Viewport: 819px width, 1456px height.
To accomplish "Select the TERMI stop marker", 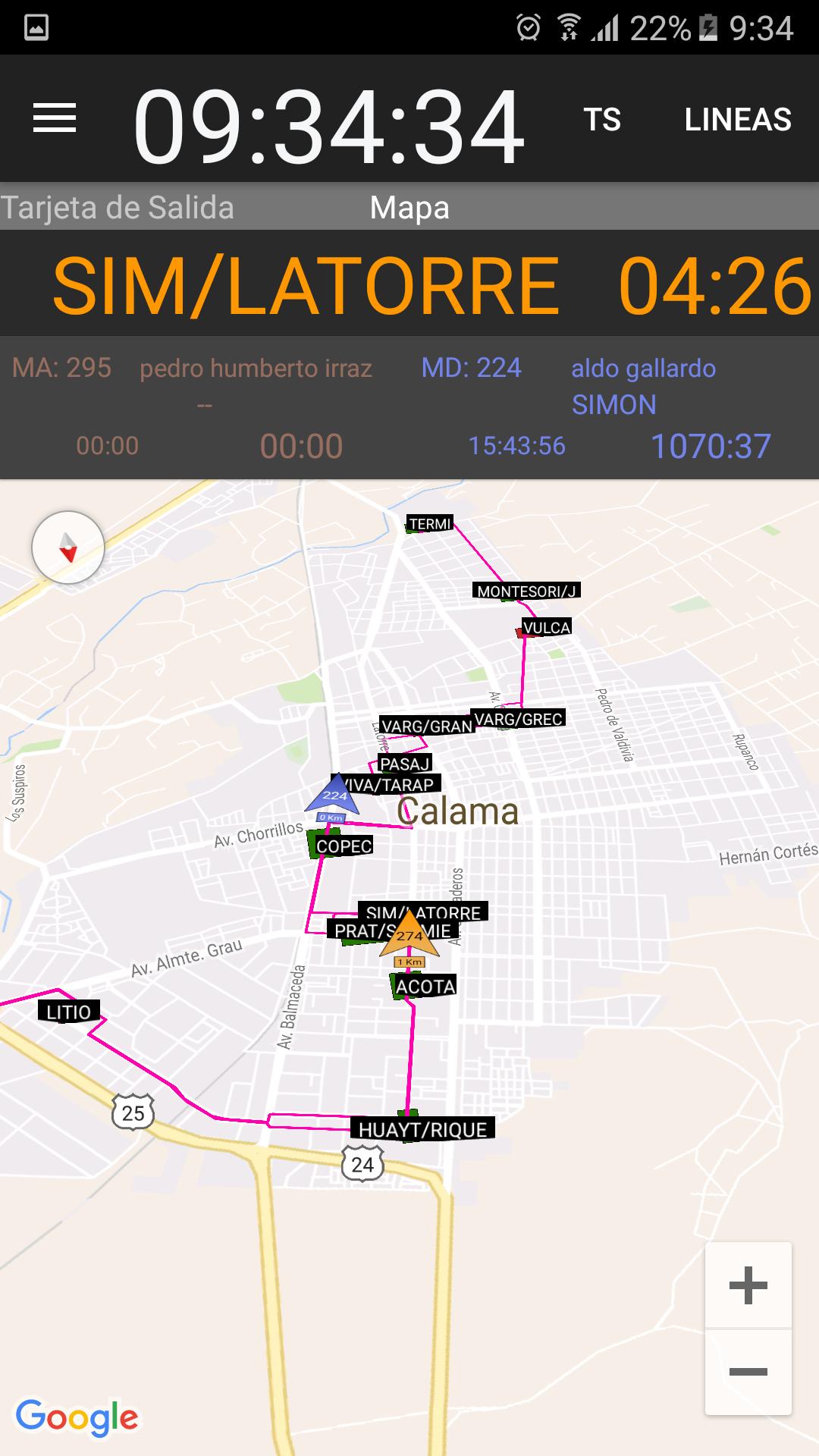I will pos(430,524).
